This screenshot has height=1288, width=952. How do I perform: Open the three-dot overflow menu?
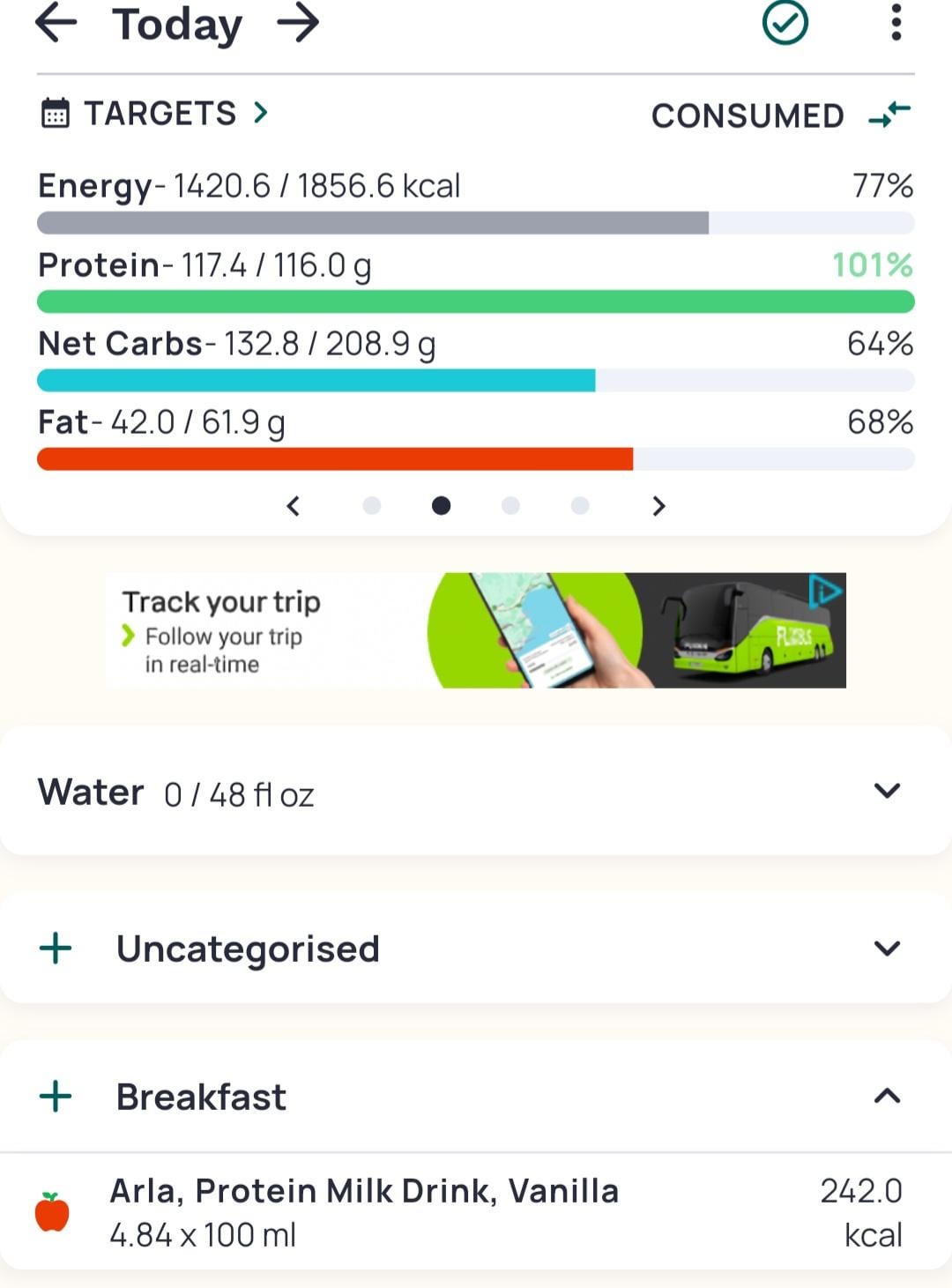pyautogui.click(x=896, y=23)
